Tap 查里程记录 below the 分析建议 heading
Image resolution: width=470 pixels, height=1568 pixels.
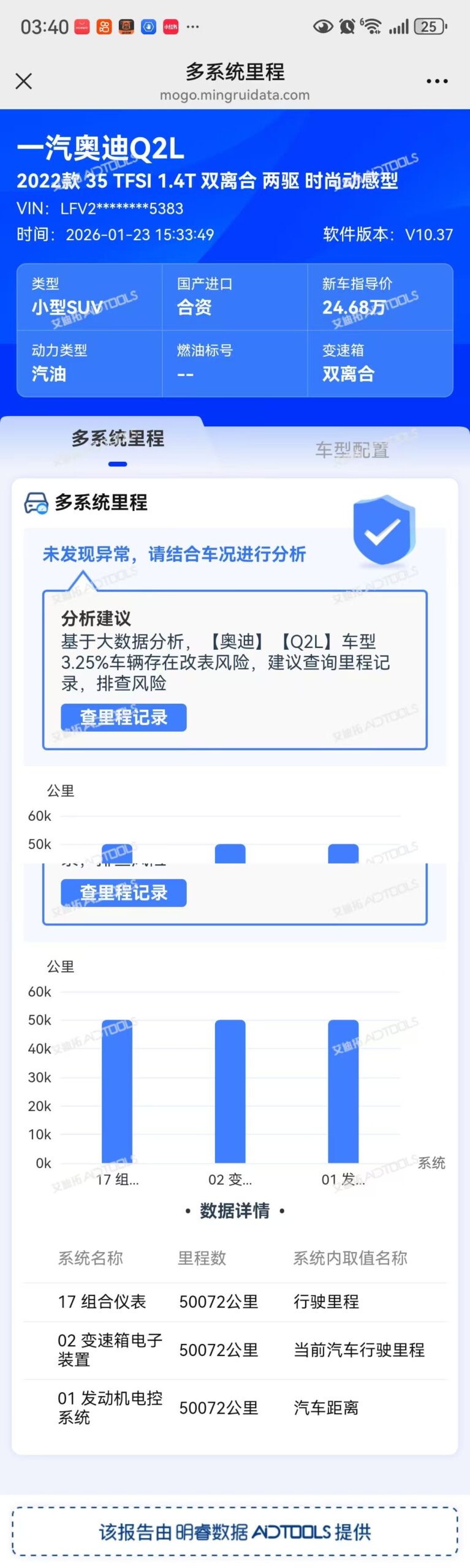click(x=124, y=717)
